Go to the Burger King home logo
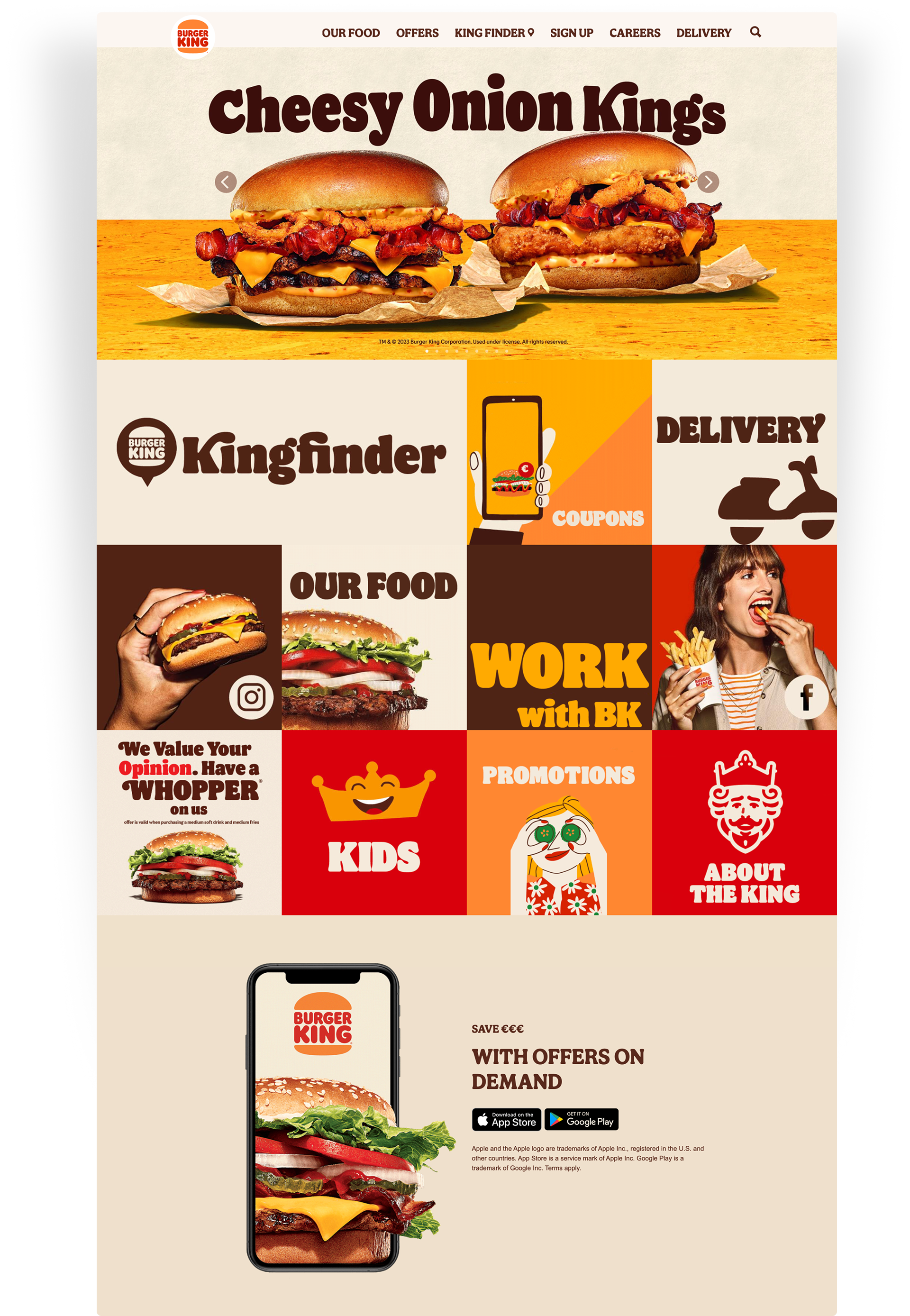Screen dimensions: 910x1316 [x=193, y=37]
